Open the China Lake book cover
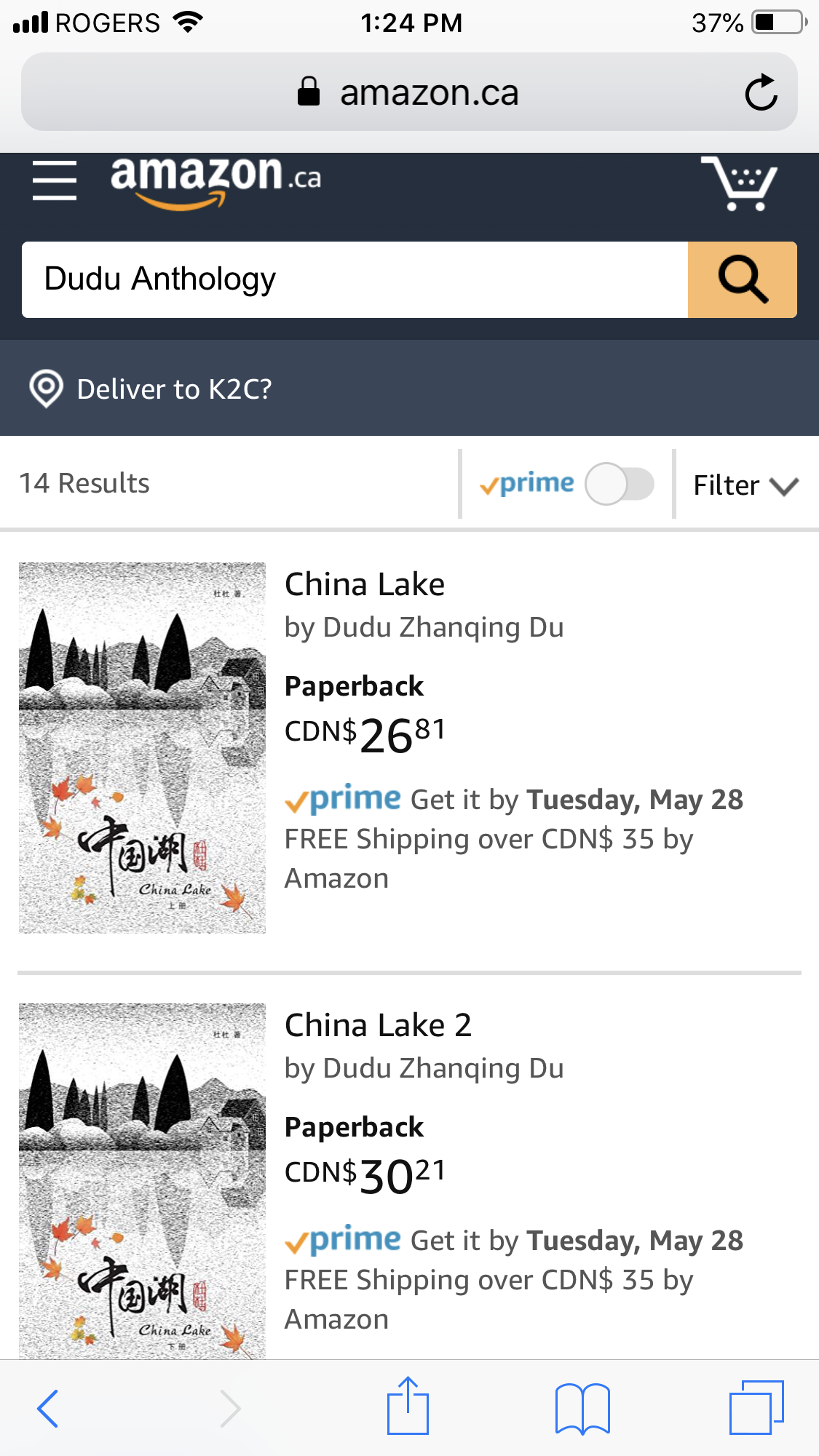 (142, 747)
